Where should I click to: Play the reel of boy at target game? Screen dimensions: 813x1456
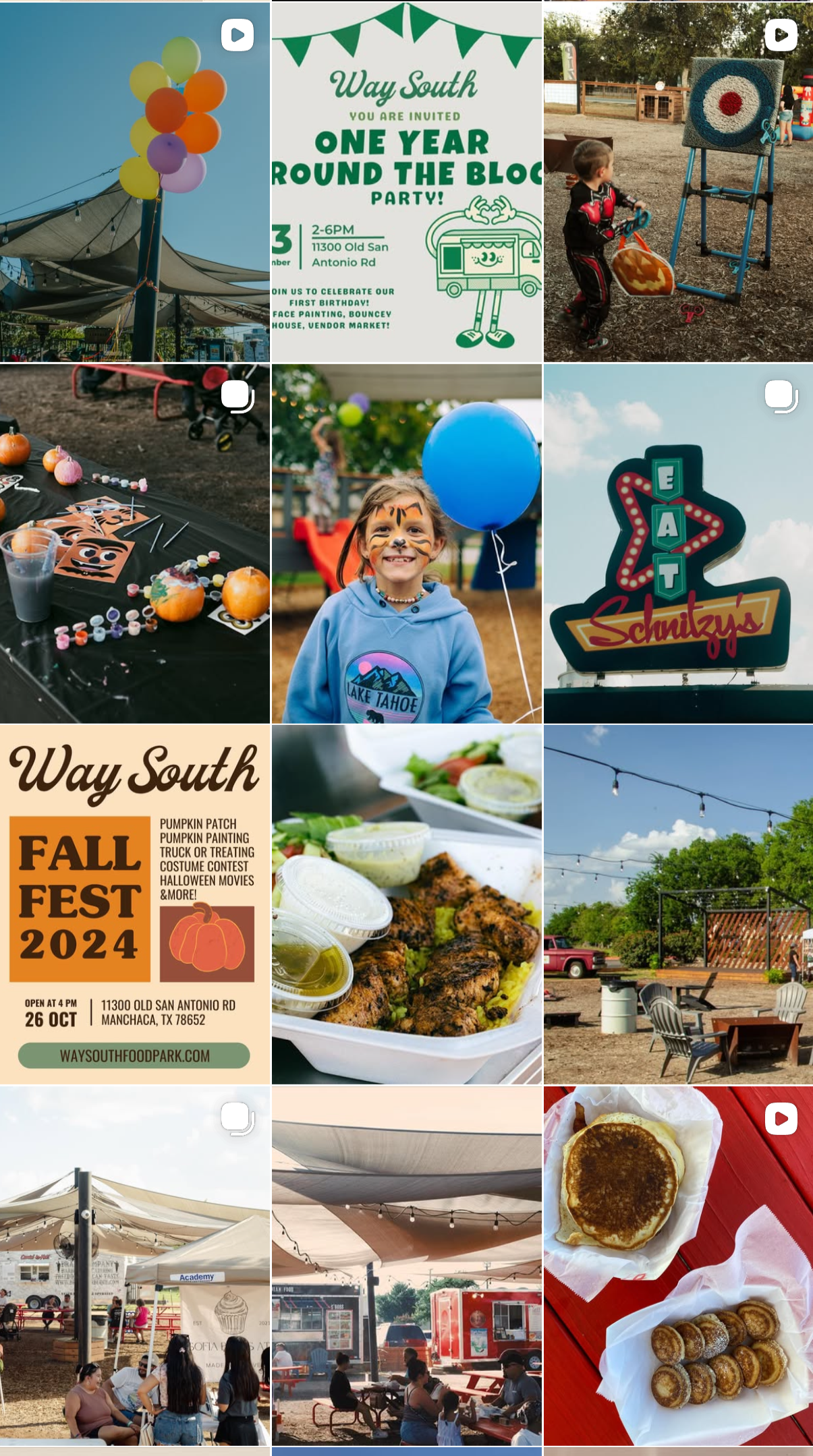(x=678, y=182)
